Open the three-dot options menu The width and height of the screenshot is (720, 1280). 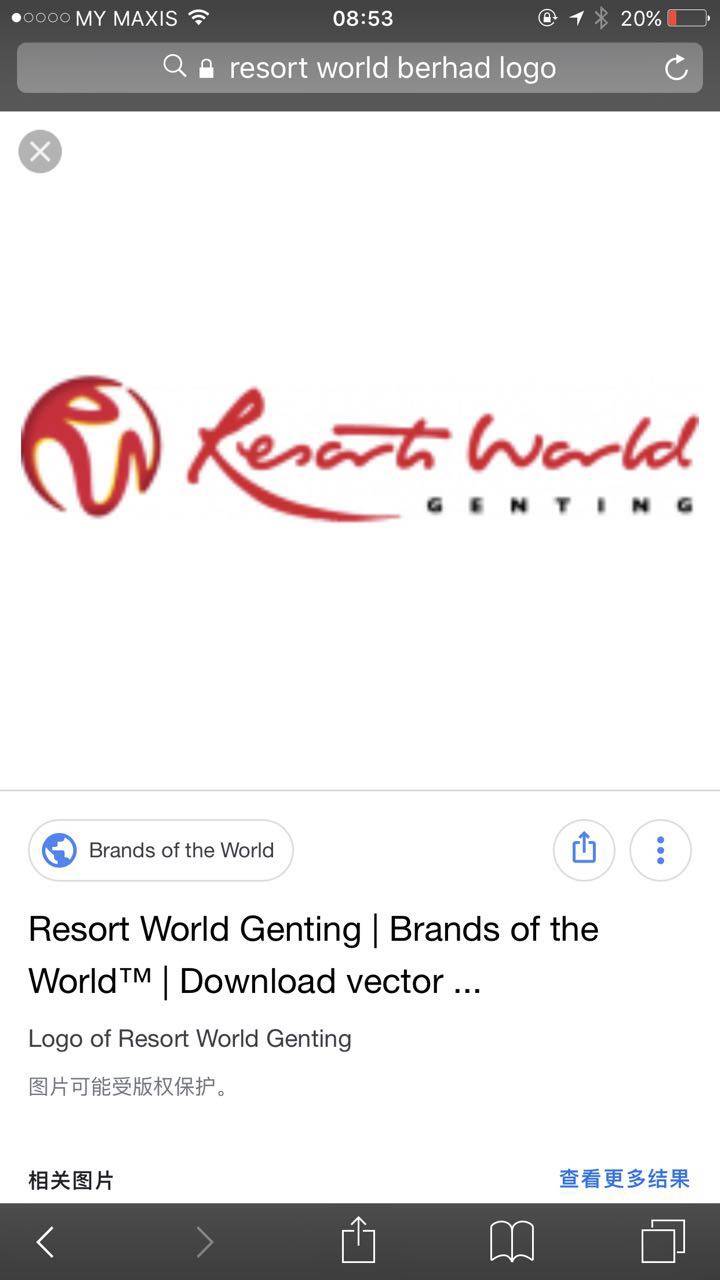pyautogui.click(x=660, y=850)
